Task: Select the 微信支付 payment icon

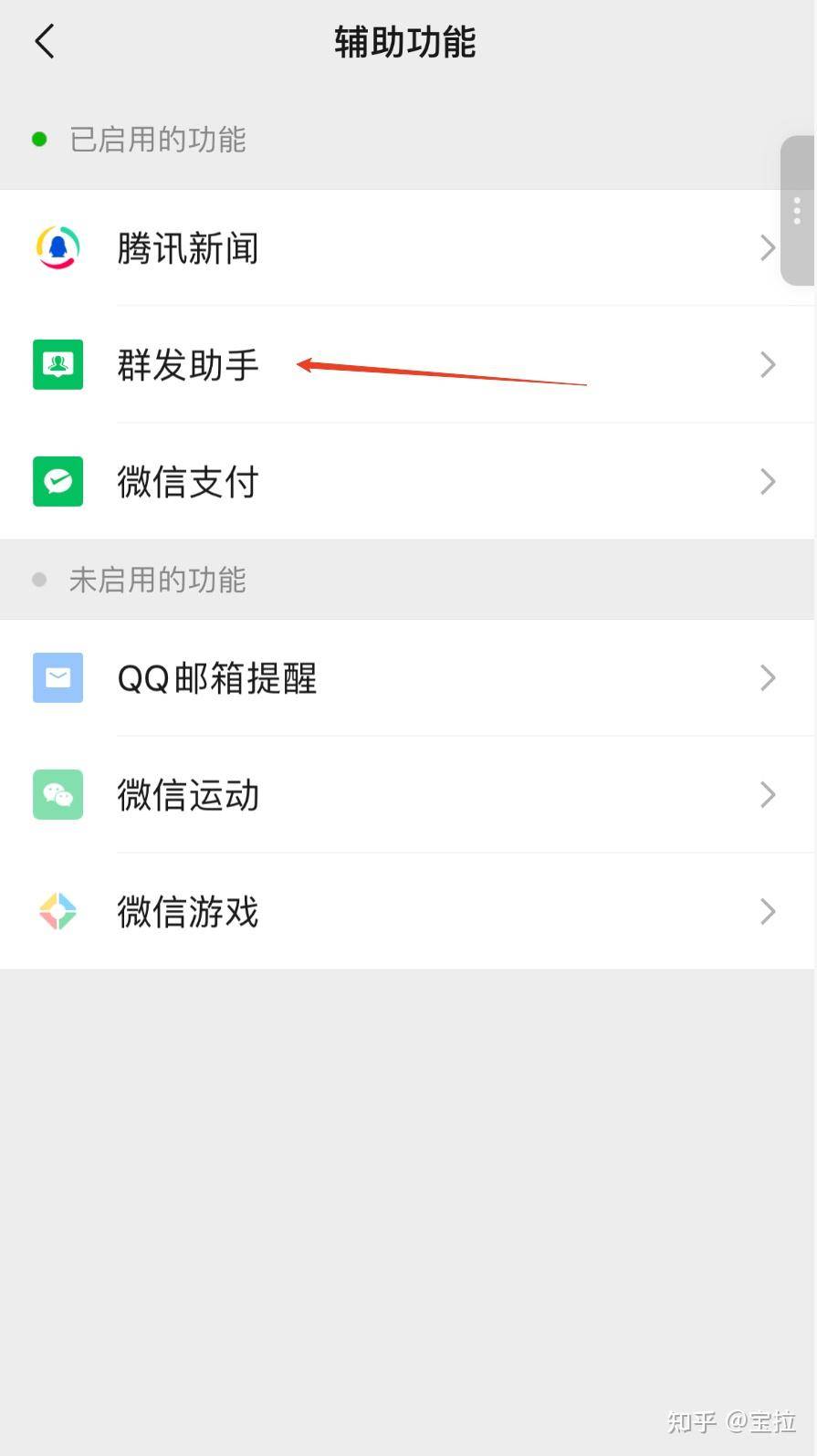Action: [x=58, y=481]
